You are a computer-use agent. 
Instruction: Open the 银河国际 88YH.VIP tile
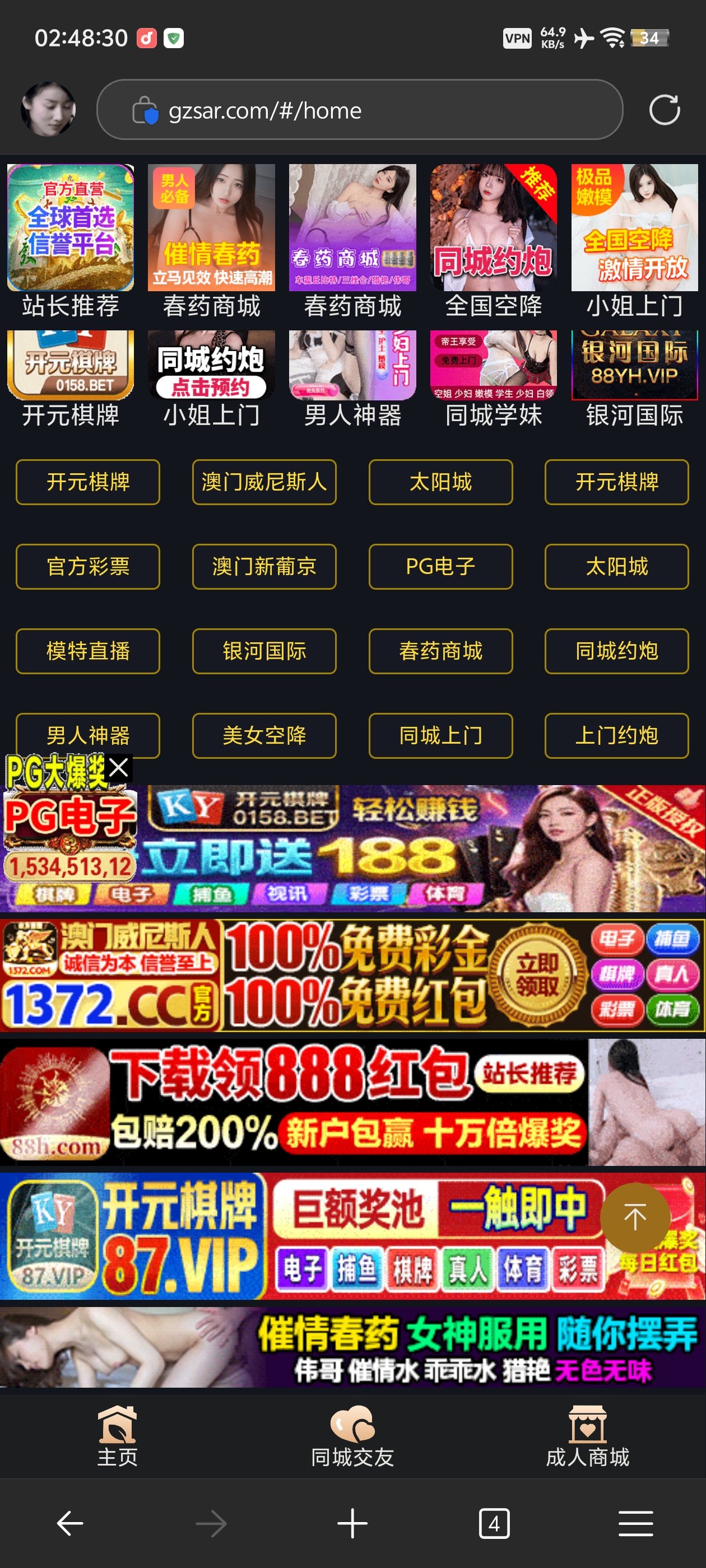[635, 377]
